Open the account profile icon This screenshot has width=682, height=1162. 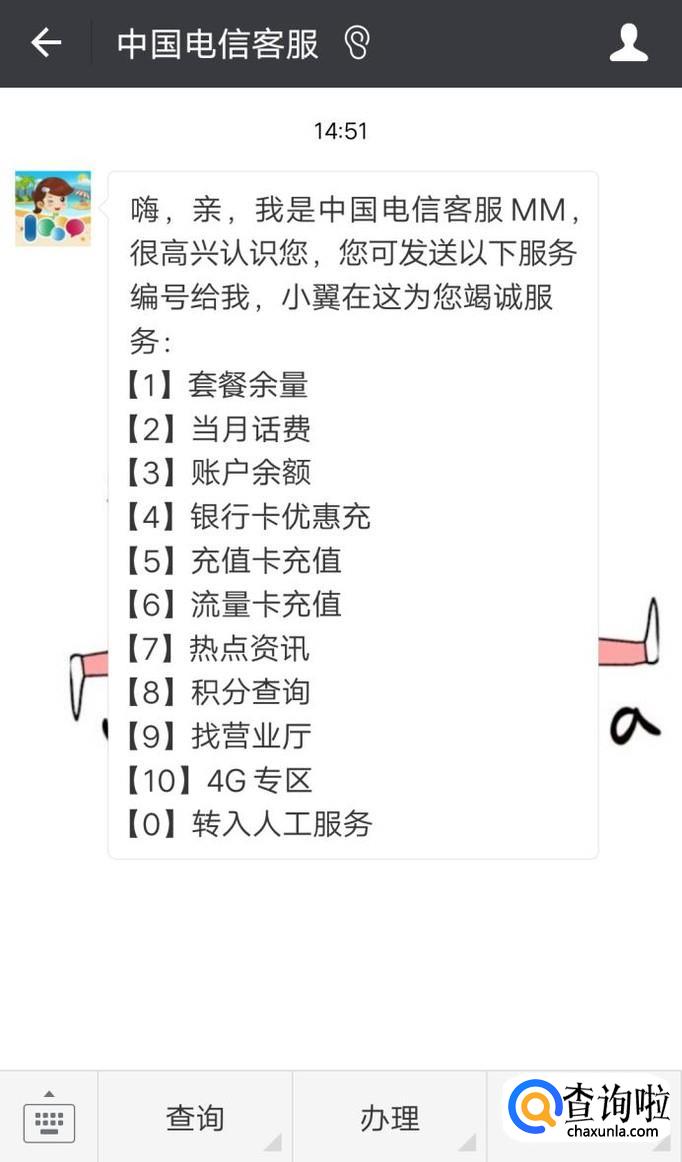tap(628, 43)
